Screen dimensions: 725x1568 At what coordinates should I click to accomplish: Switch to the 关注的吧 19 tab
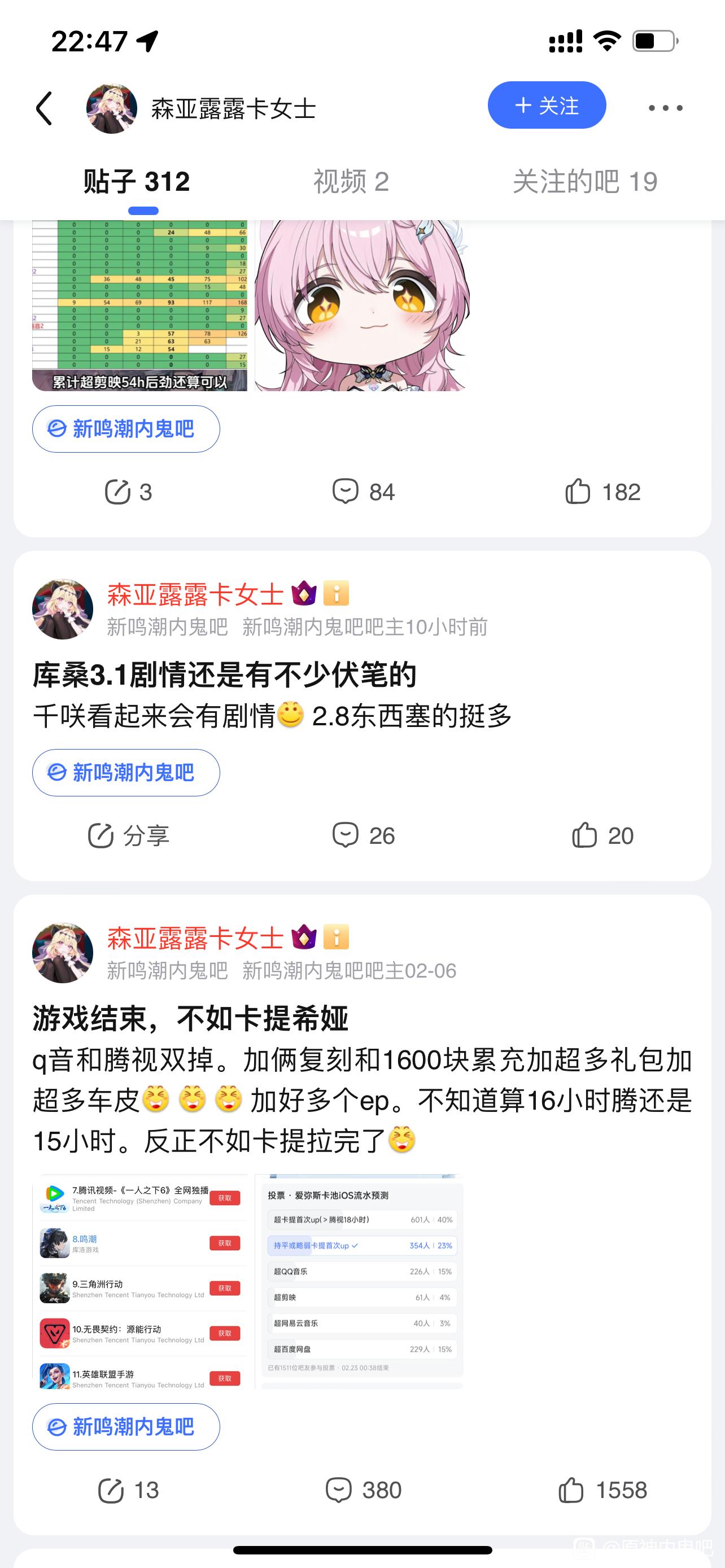click(584, 181)
